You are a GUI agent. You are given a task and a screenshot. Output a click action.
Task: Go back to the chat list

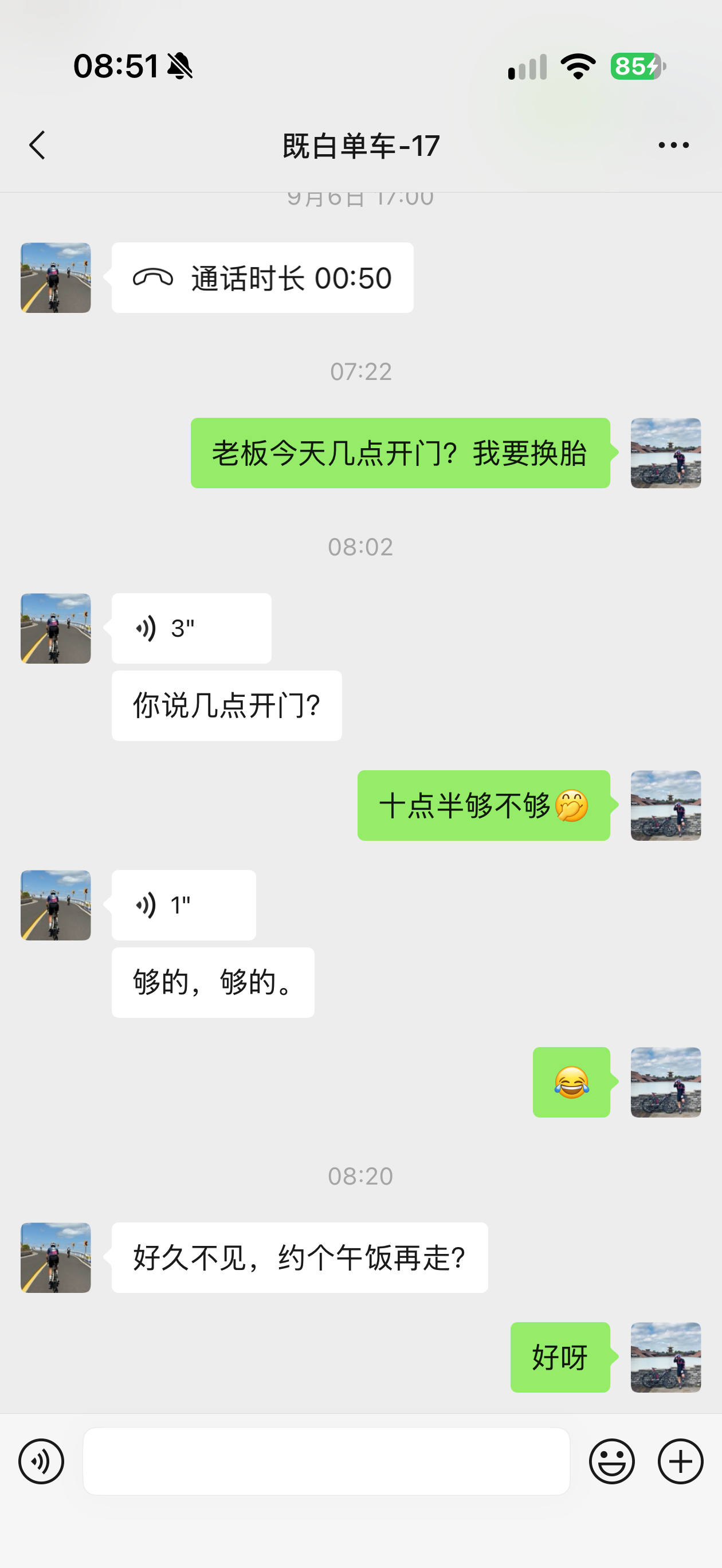pyautogui.click(x=37, y=146)
